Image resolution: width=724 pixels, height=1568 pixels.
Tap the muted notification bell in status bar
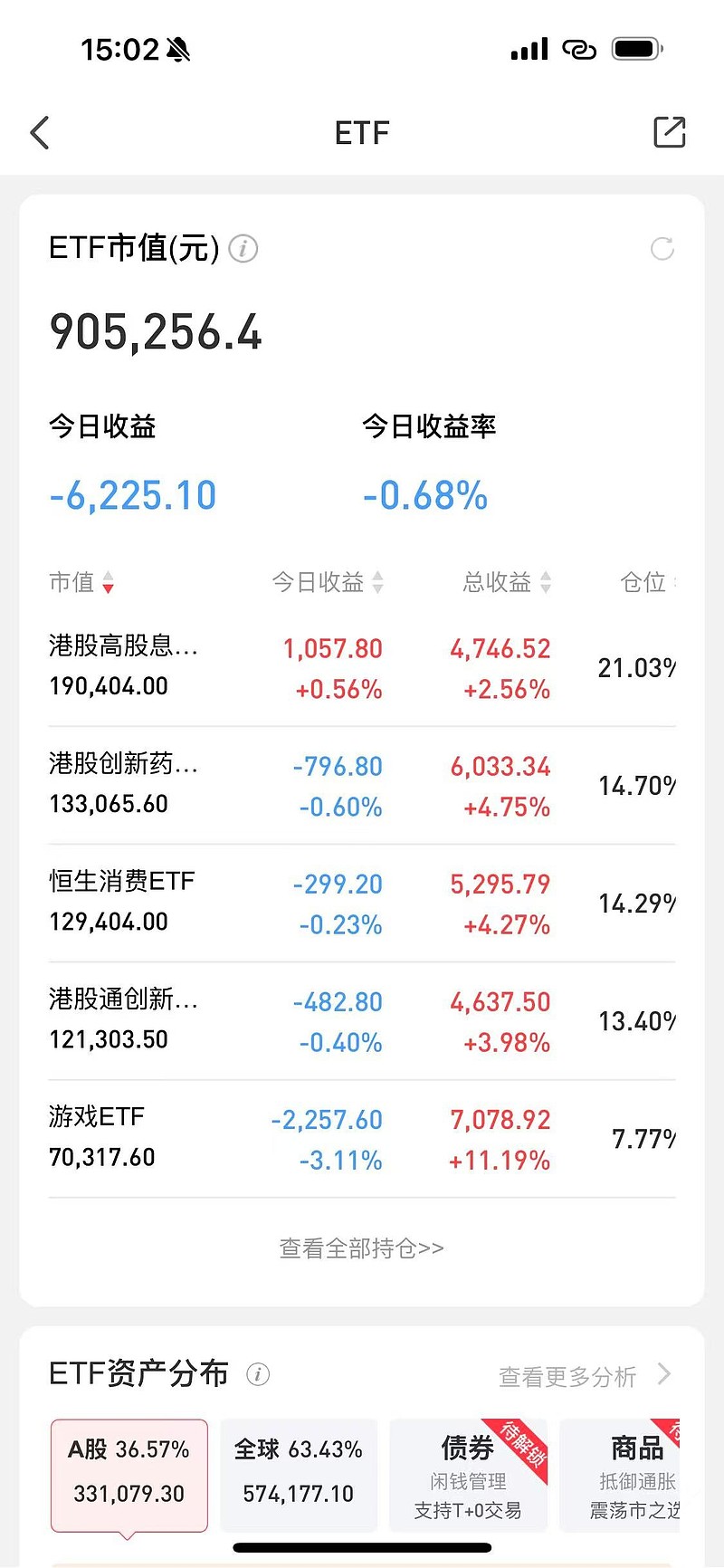[x=177, y=50]
